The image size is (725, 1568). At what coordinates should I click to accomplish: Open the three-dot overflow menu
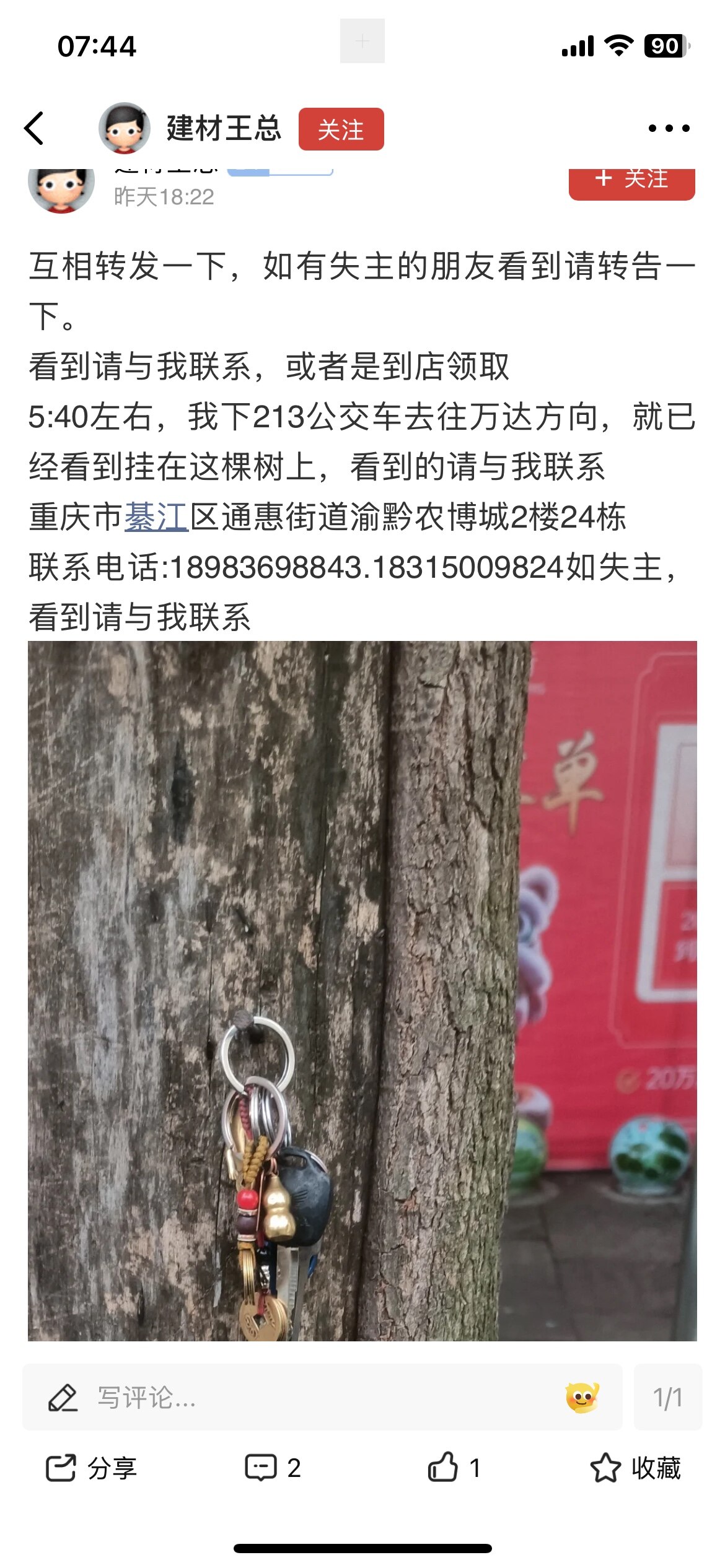(669, 128)
